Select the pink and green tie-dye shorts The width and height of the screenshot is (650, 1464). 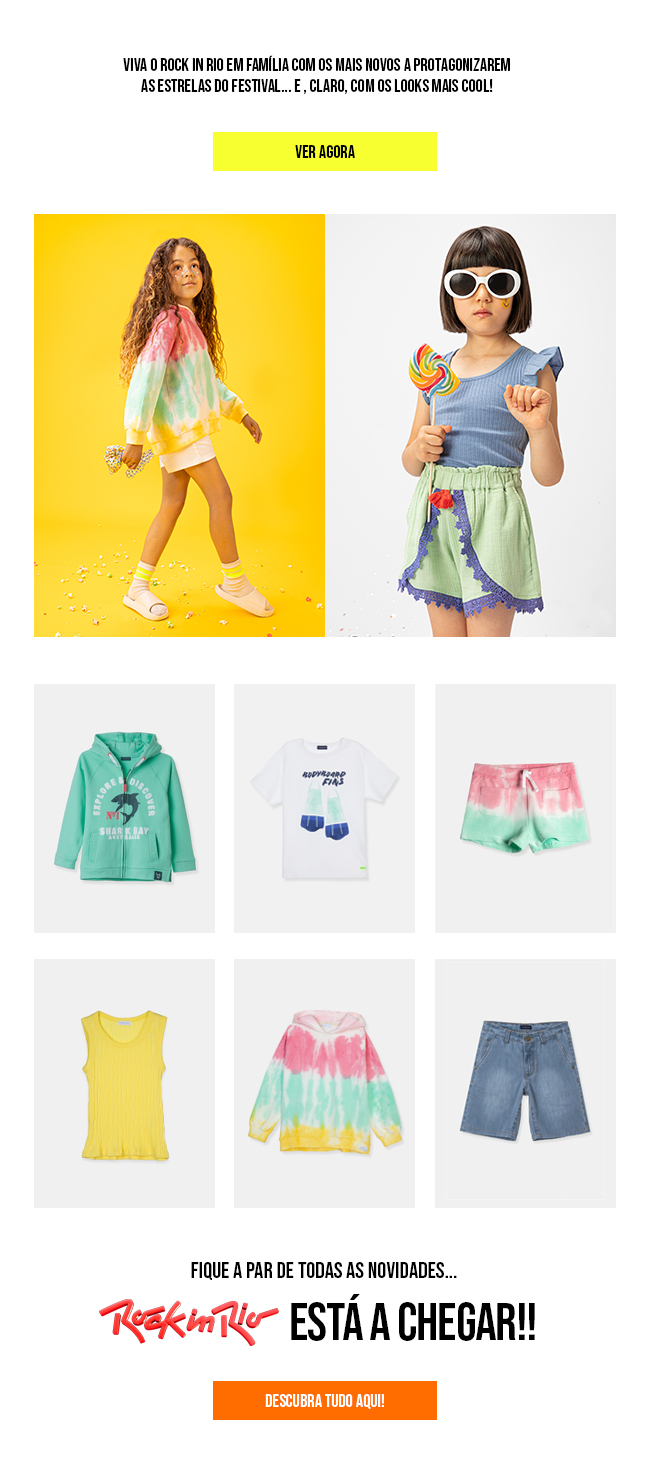525,808
